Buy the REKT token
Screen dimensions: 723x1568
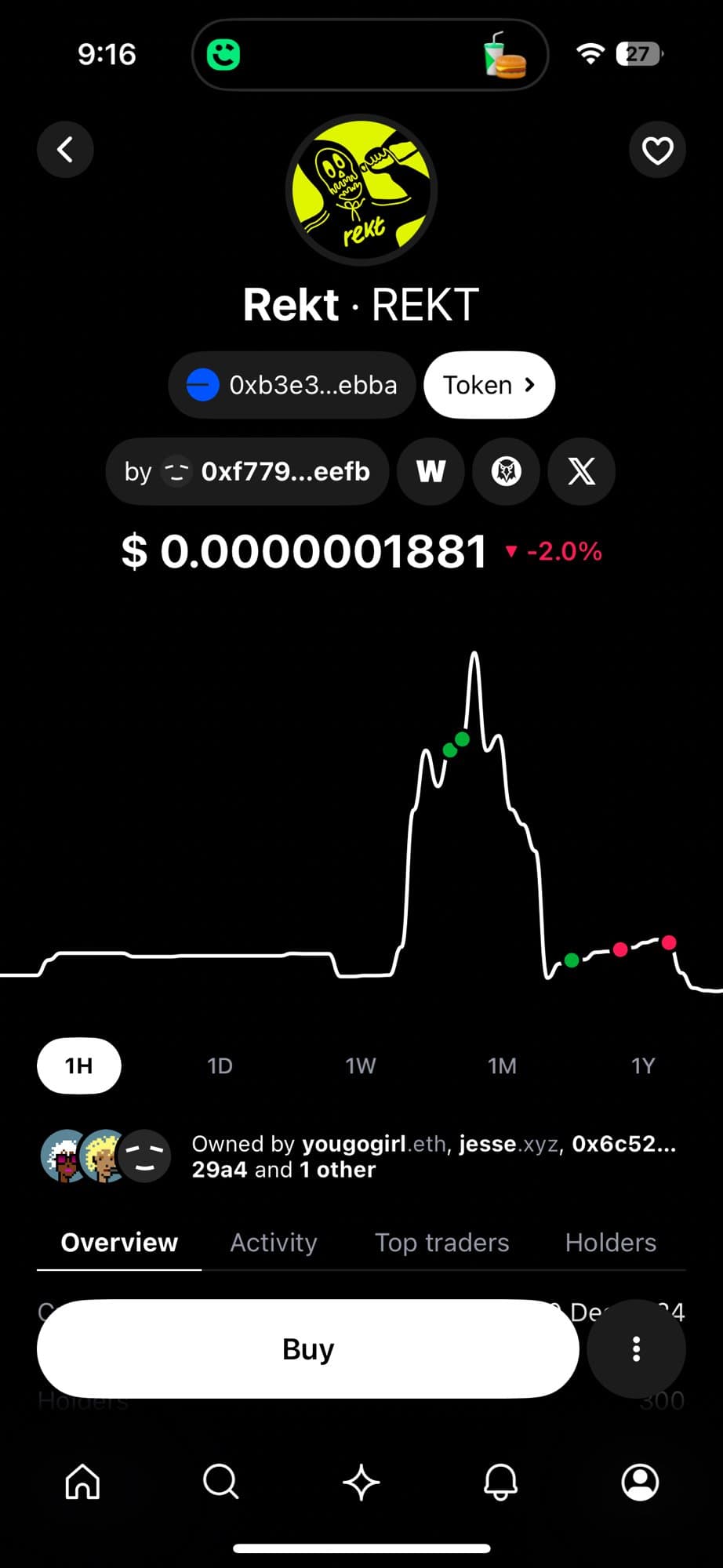coord(308,1348)
